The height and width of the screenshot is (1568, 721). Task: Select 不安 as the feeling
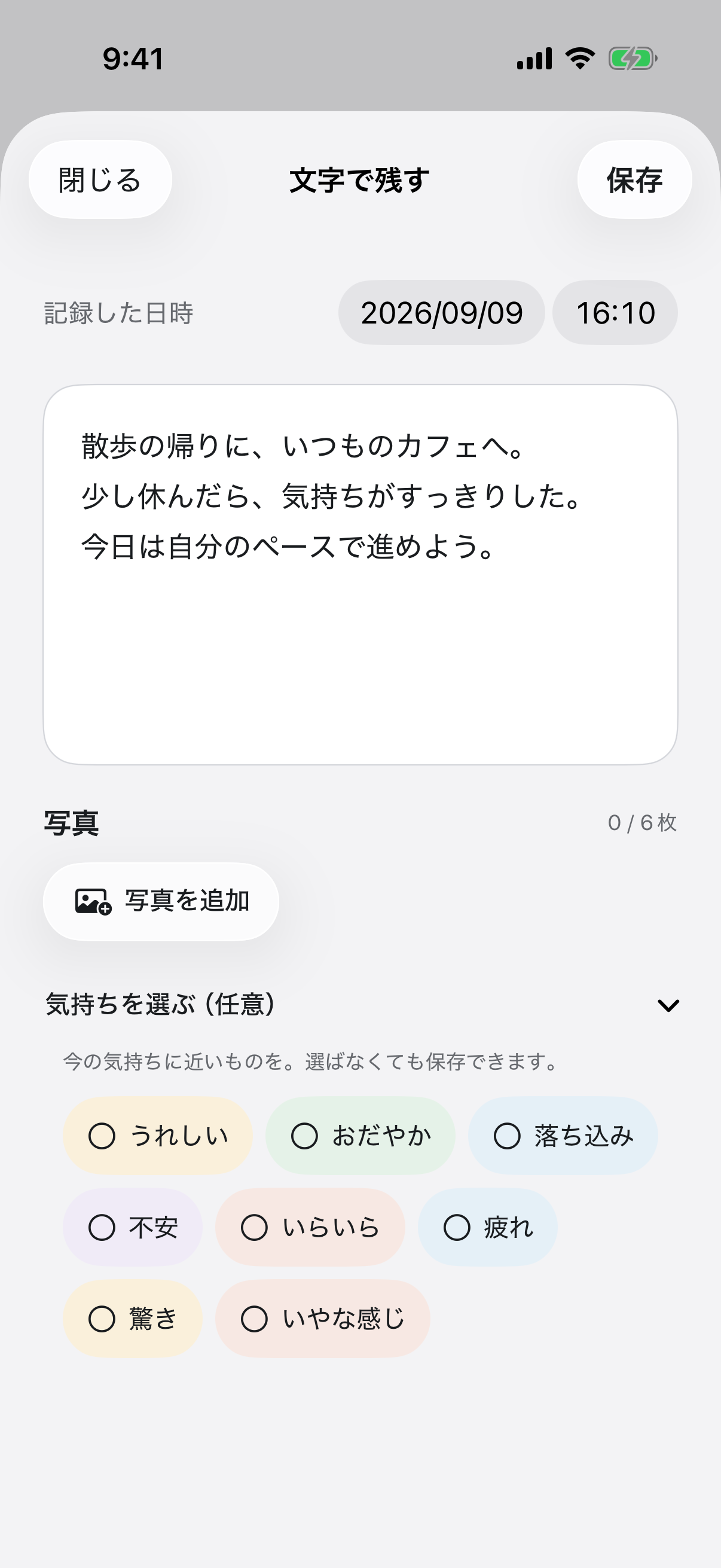[133, 1227]
